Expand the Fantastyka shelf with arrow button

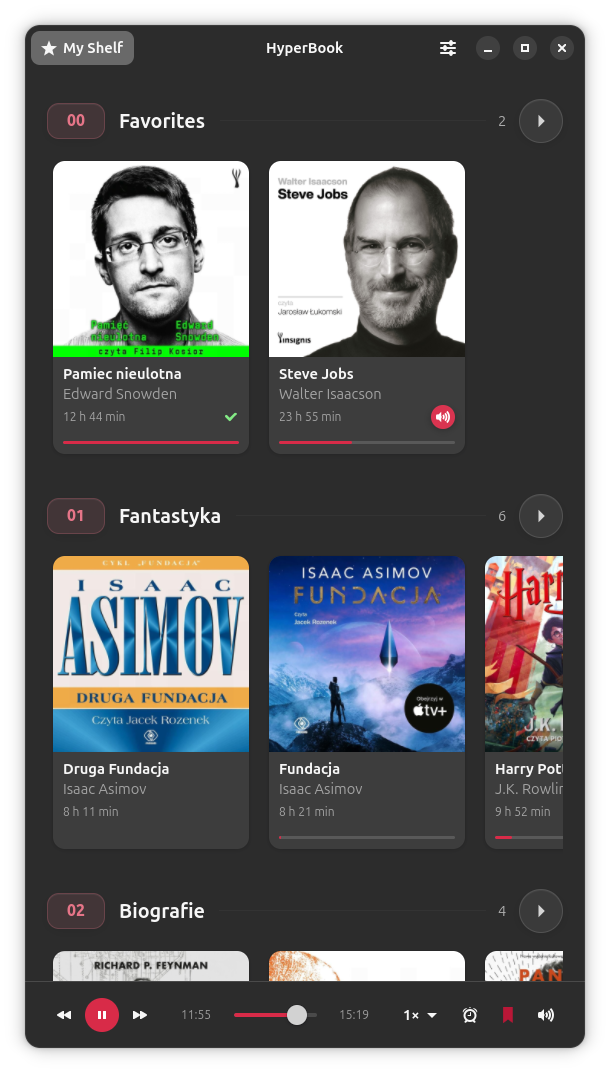pos(541,516)
